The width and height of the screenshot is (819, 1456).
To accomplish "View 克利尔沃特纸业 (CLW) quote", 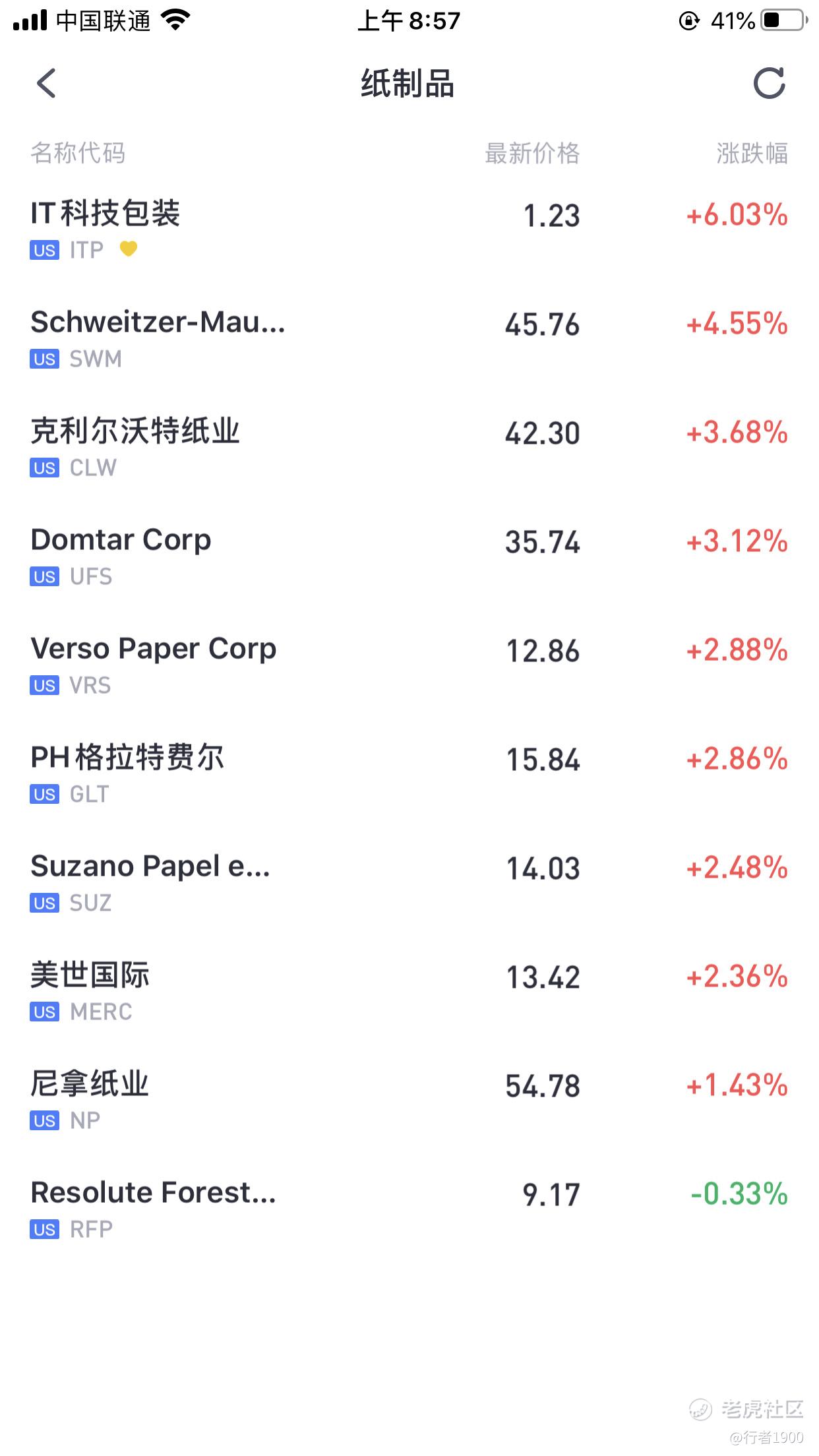I will [409, 447].
